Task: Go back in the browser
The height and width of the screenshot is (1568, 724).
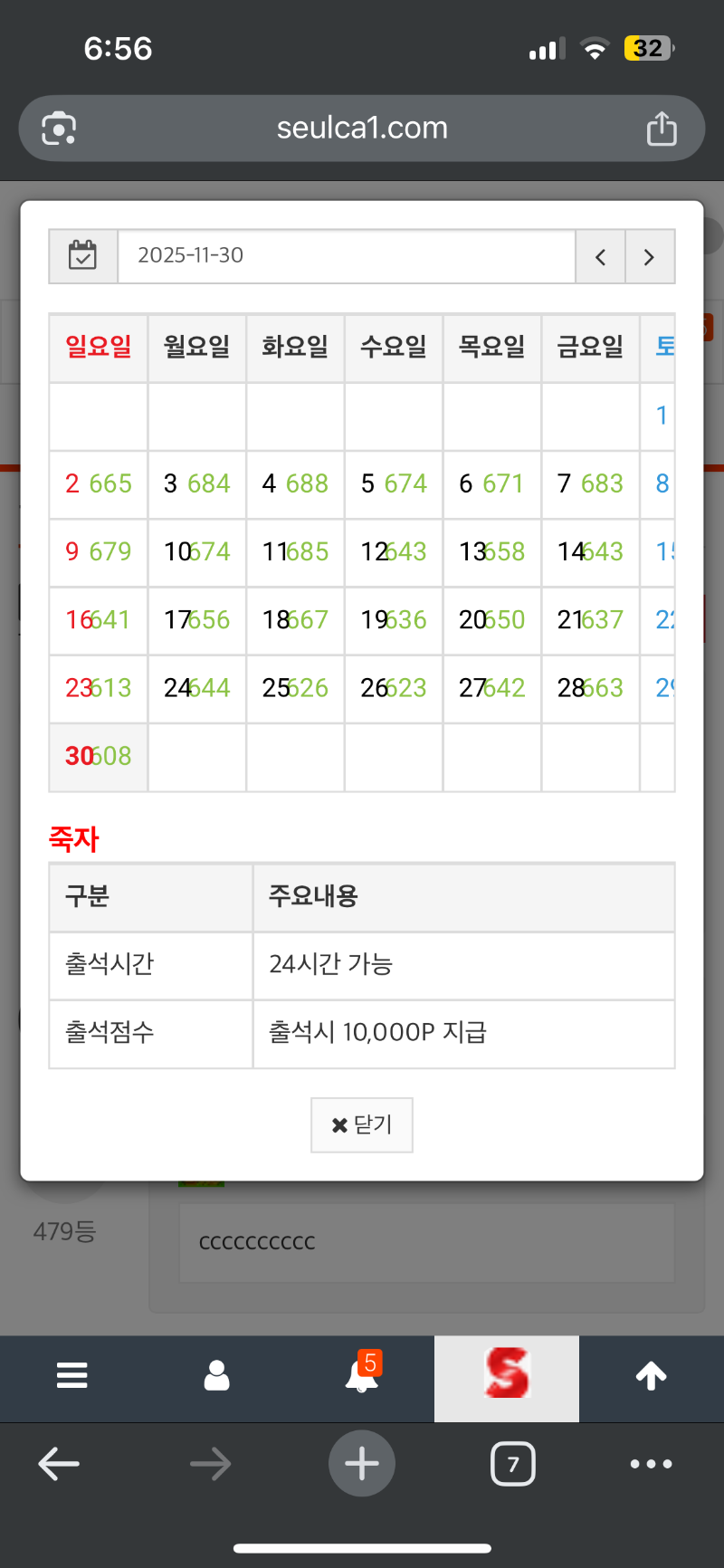Action: pos(59,1464)
